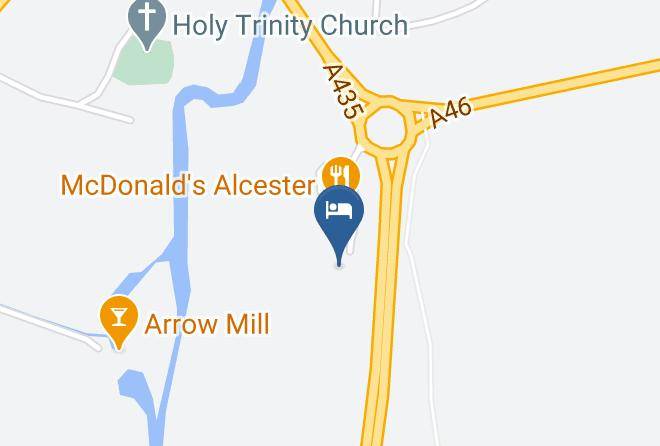Select the McDonald's Alcester restaurant pin
The width and height of the screenshot is (660, 446).
pyautogui.click(x=340, y=173)
